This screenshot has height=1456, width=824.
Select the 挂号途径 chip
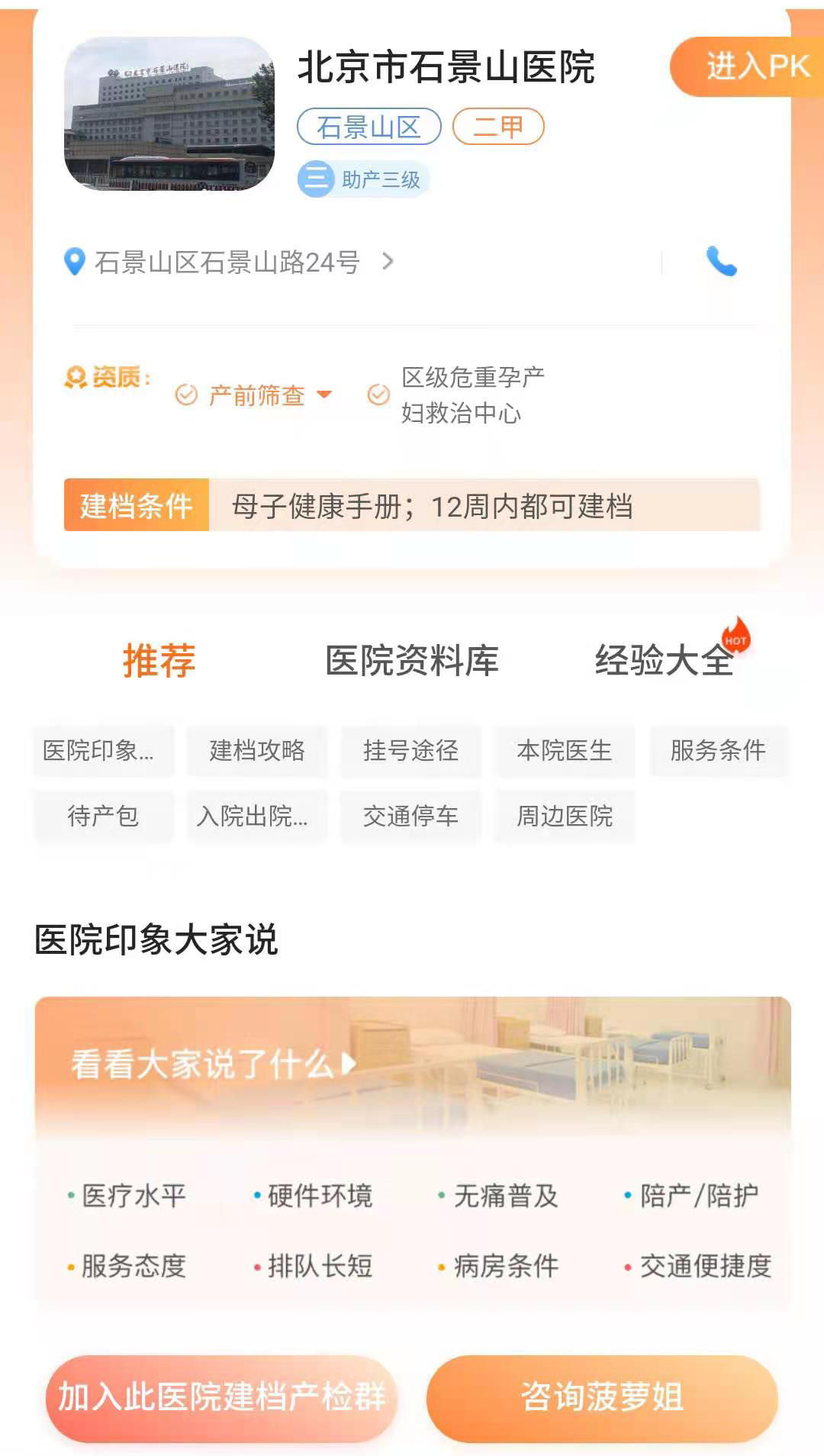(x=410, y=751)
